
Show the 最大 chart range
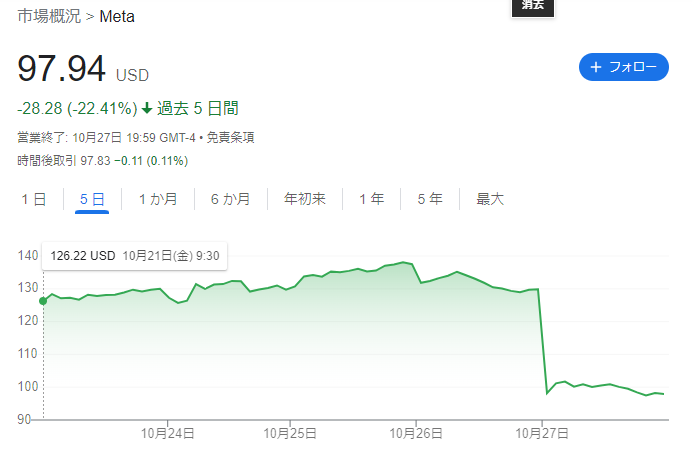(x=490, y=199)
